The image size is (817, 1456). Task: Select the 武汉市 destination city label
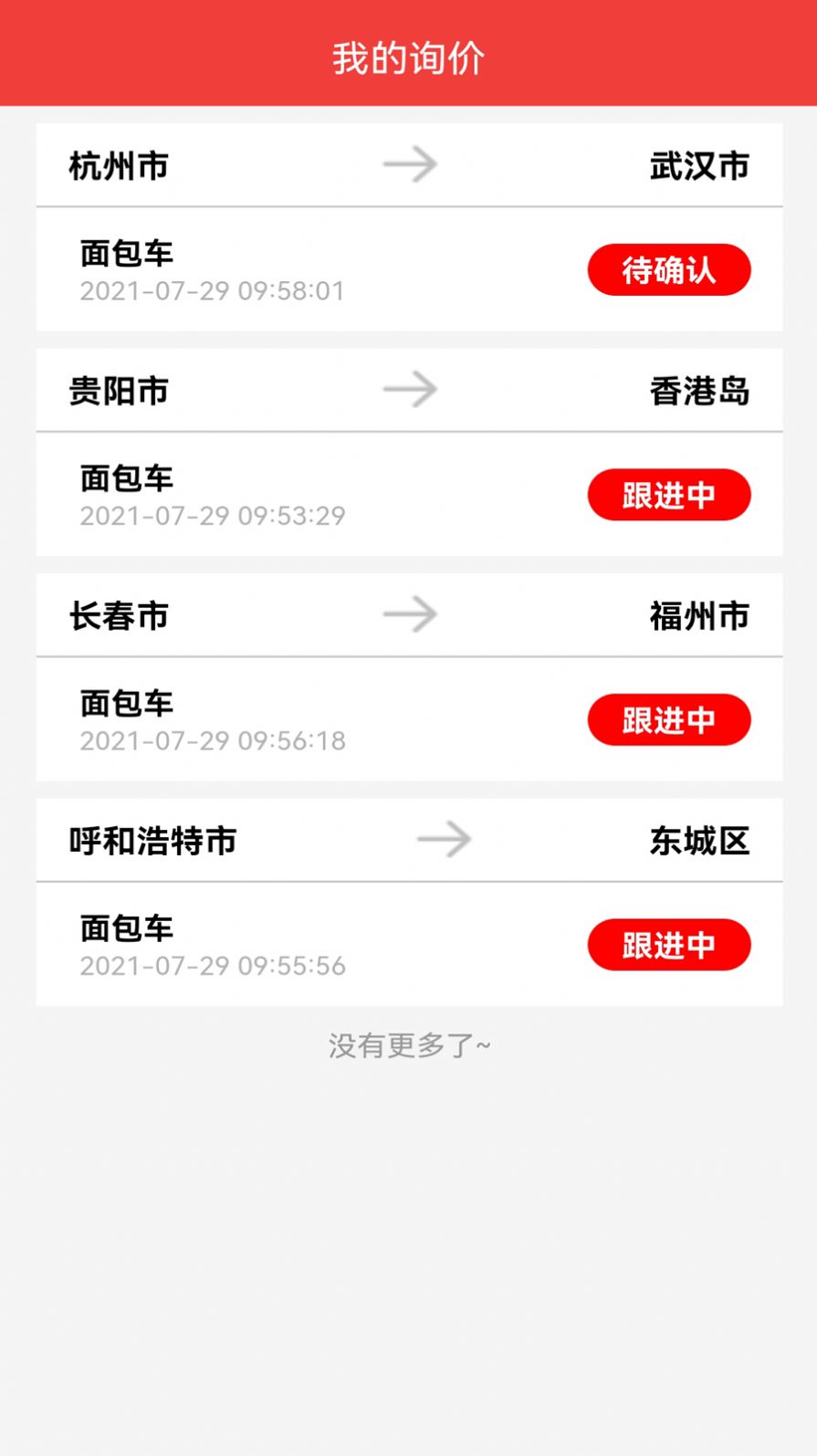point(699,165)
